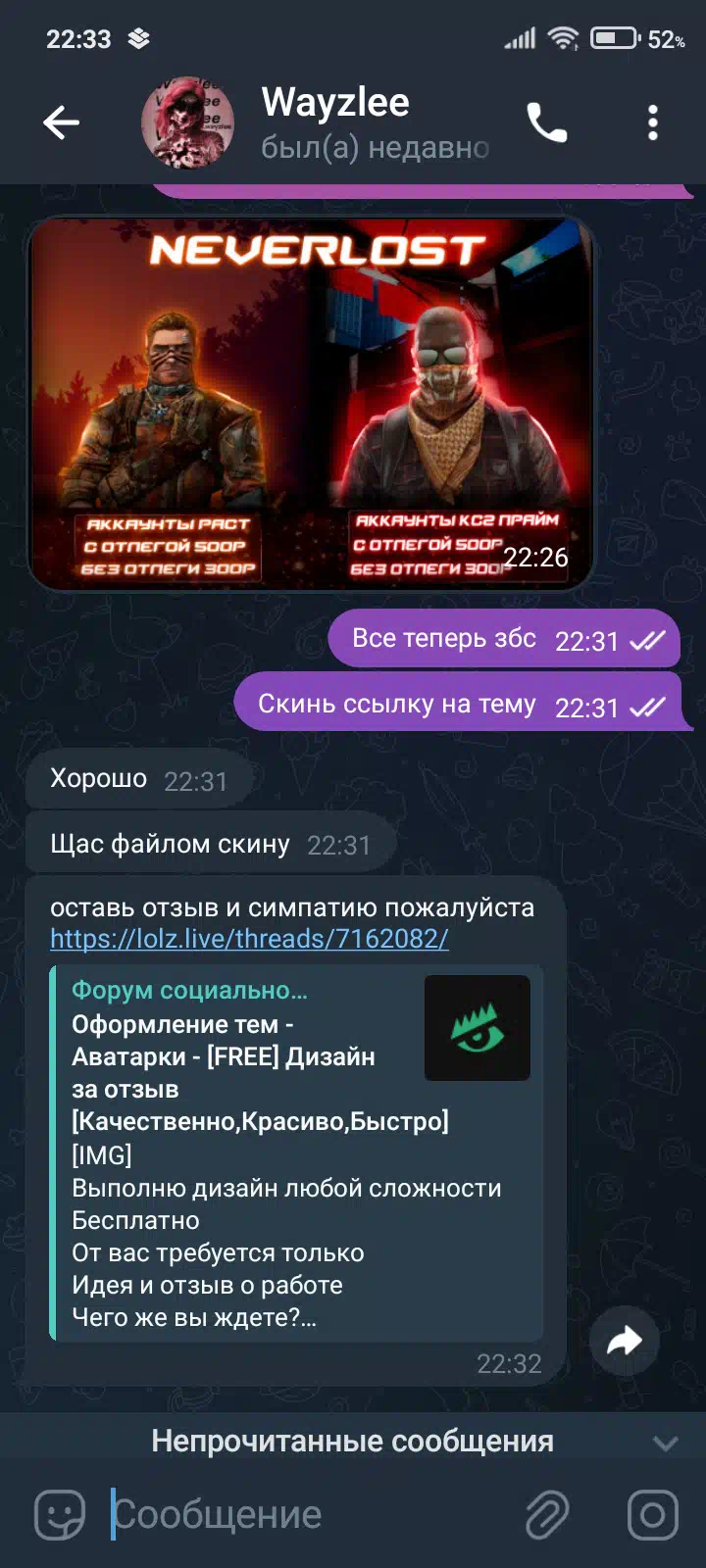Open the lolz.live/threads/7162082 link
706x1568 pixels.
(x=249, y=939)
